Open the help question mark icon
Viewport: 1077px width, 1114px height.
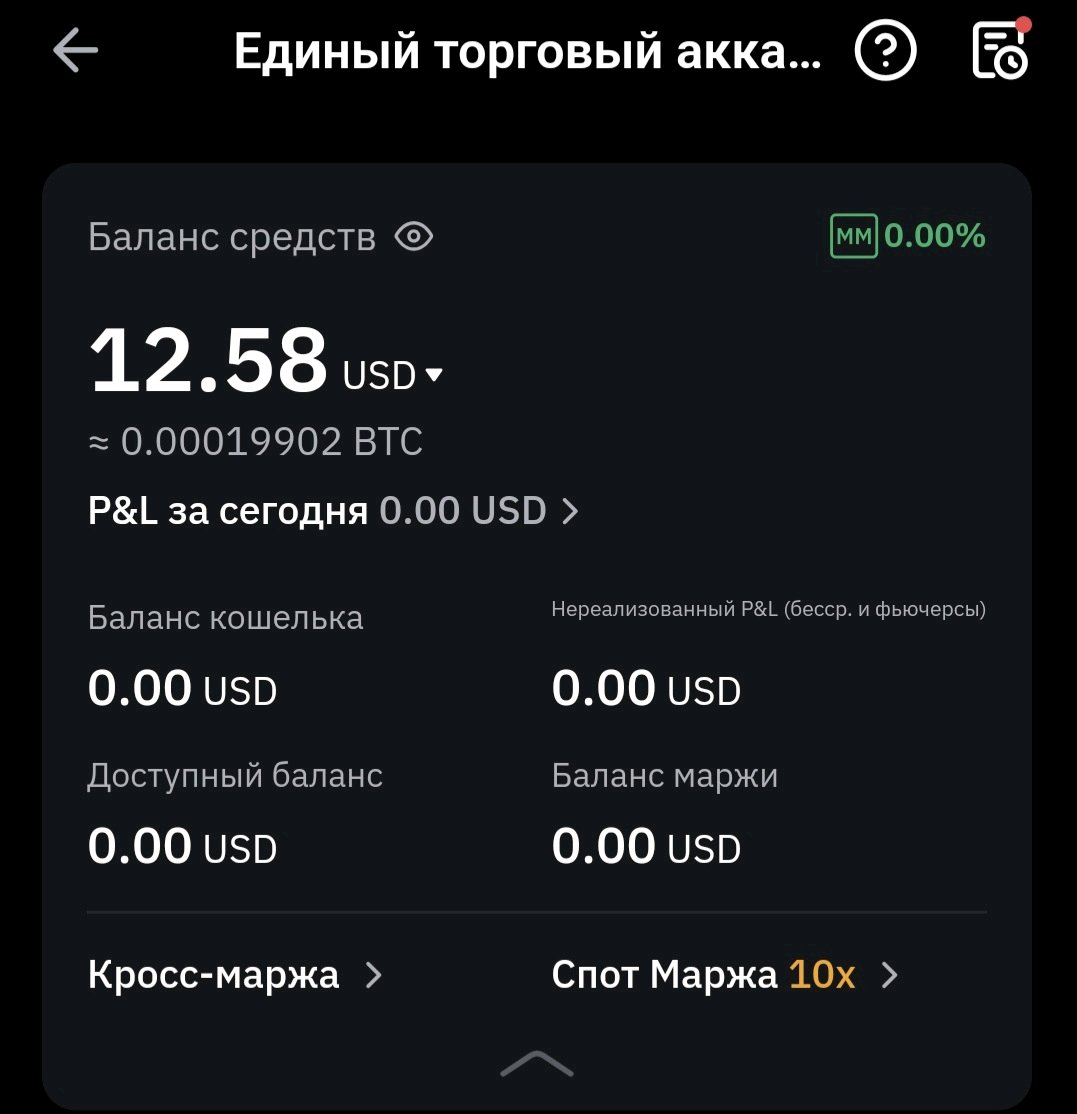(885, 51)
